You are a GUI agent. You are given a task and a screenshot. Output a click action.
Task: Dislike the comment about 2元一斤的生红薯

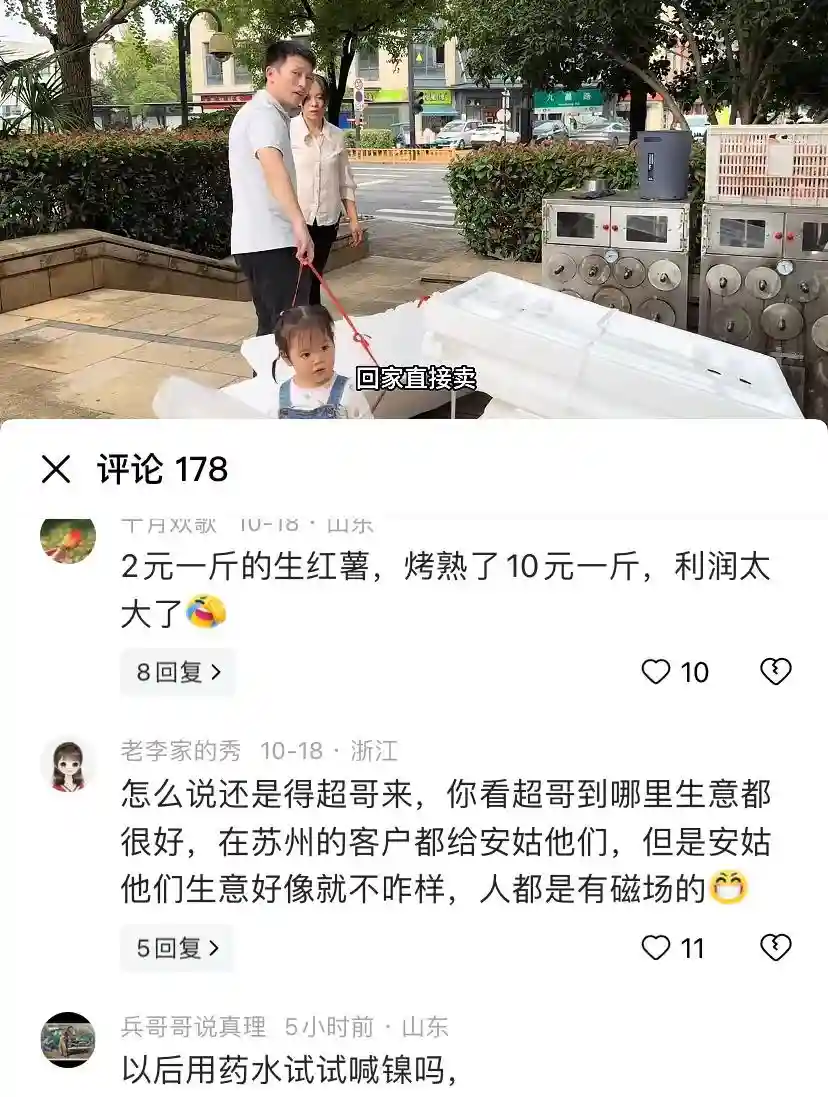click(776, 672)
